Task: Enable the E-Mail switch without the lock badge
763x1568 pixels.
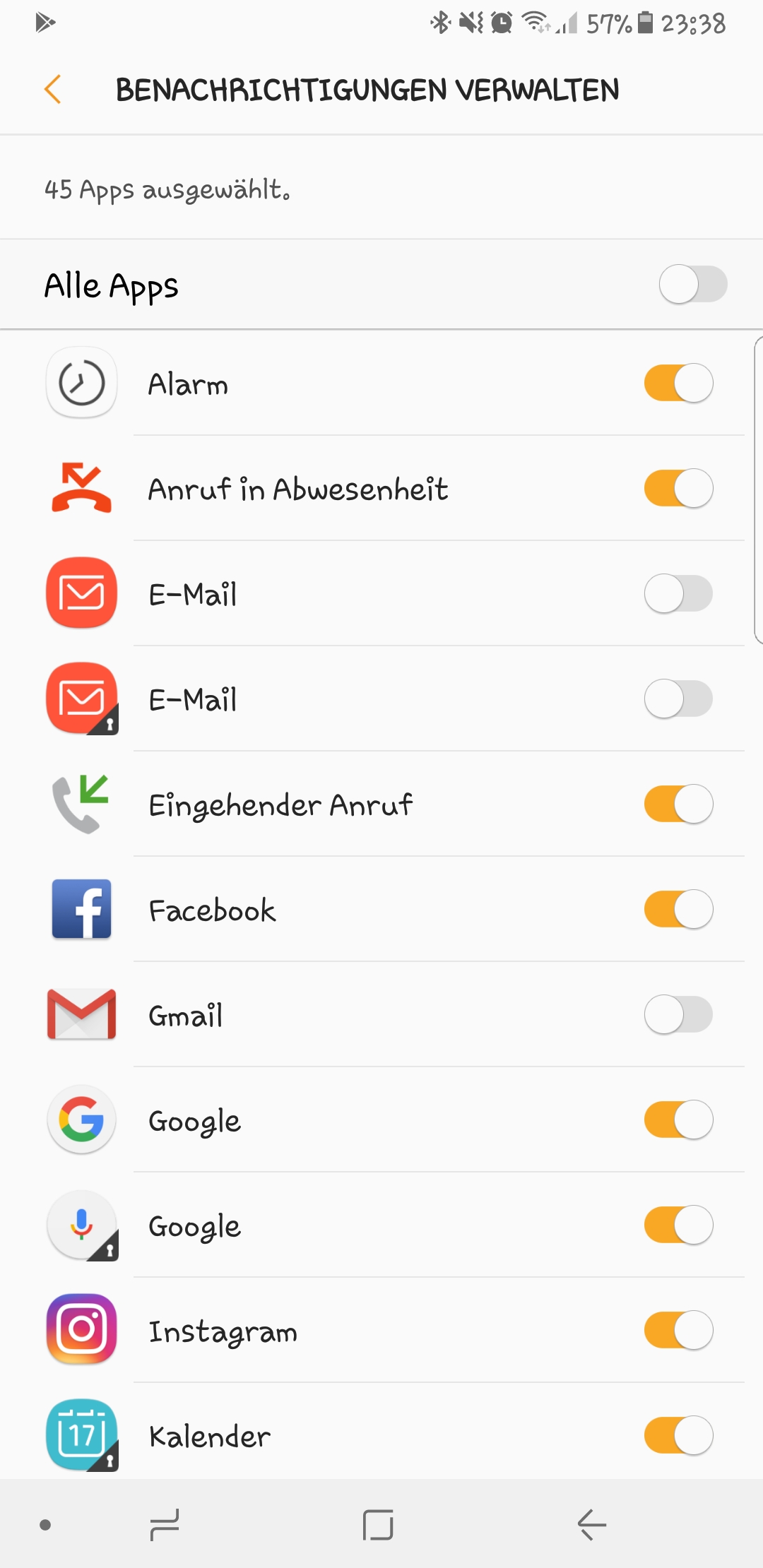Action: pyautogui.click(x=678, y=594)
